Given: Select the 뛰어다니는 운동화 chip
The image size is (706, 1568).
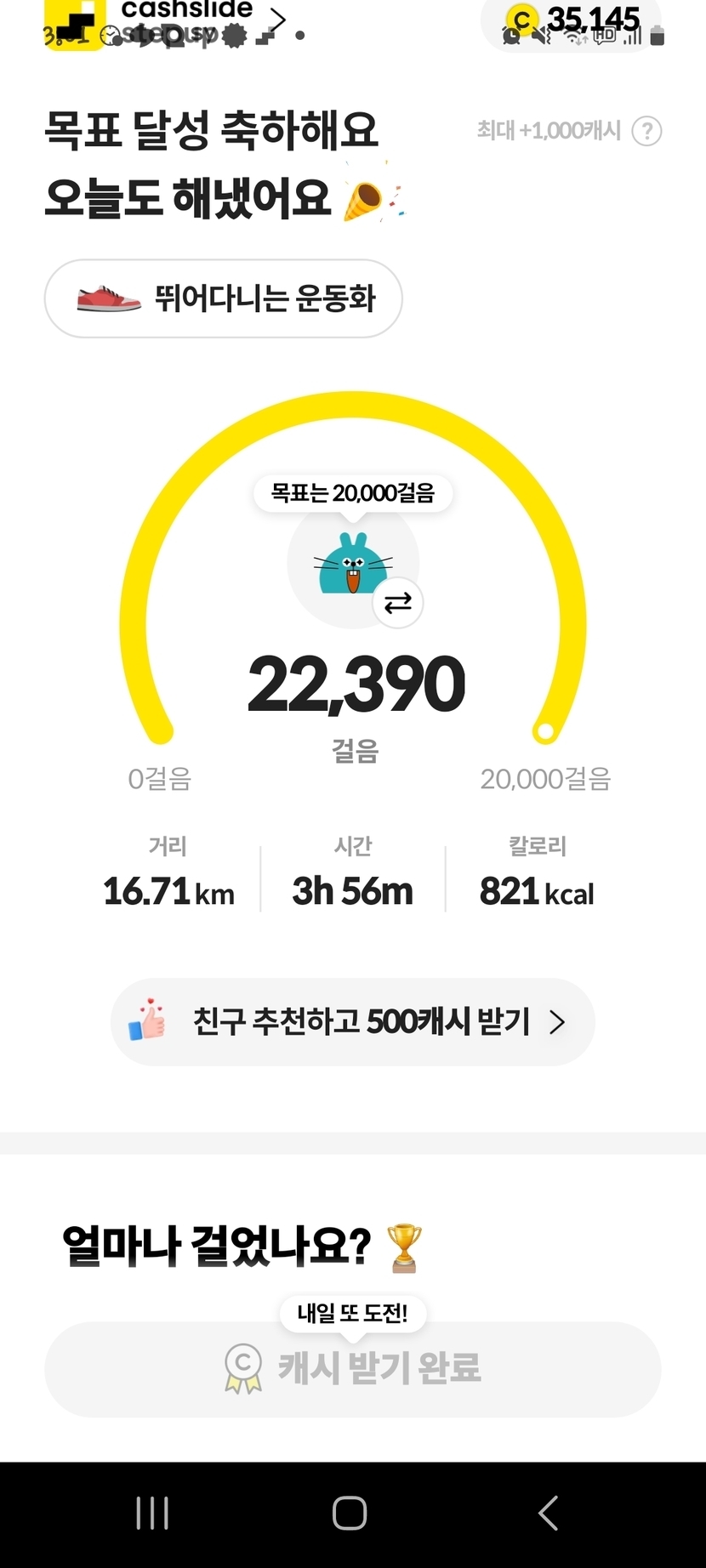Looking at the screenshot, I should pos(223,298).
